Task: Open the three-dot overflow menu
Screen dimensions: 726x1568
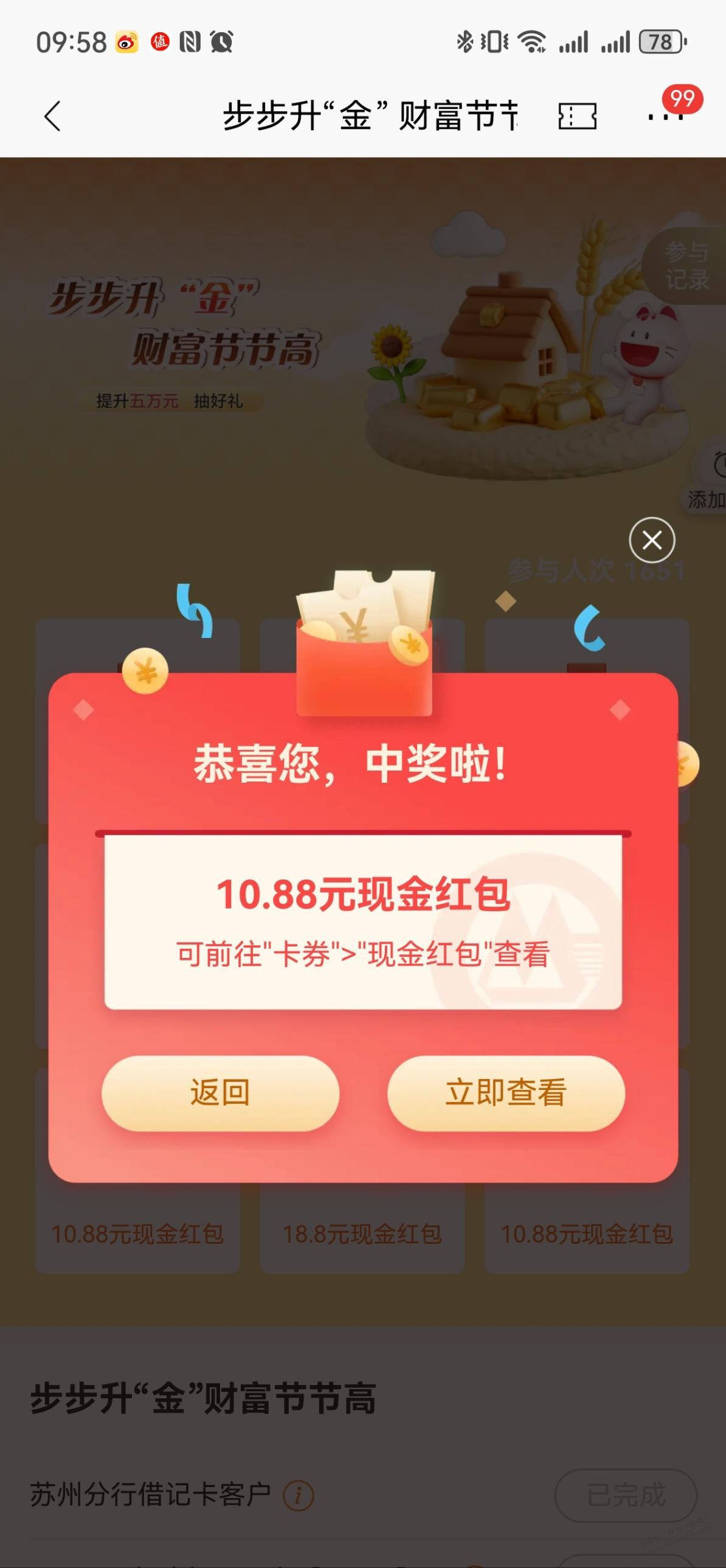Action: coord(665,116)
